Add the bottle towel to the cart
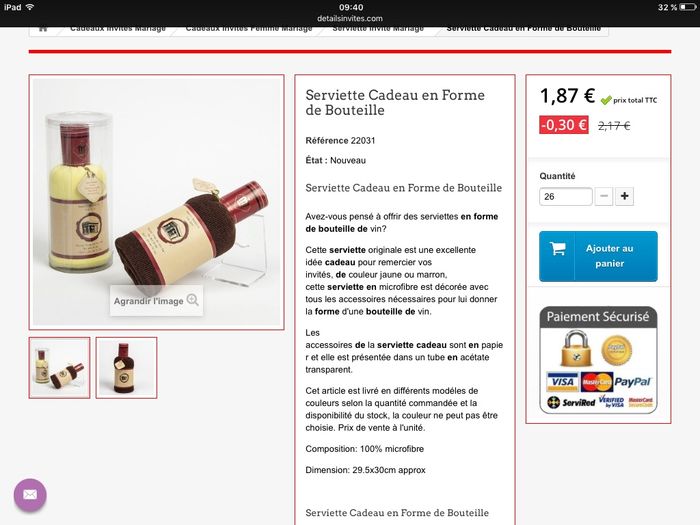The height and width of the screenshot is (525, 700). coord(598,256)
